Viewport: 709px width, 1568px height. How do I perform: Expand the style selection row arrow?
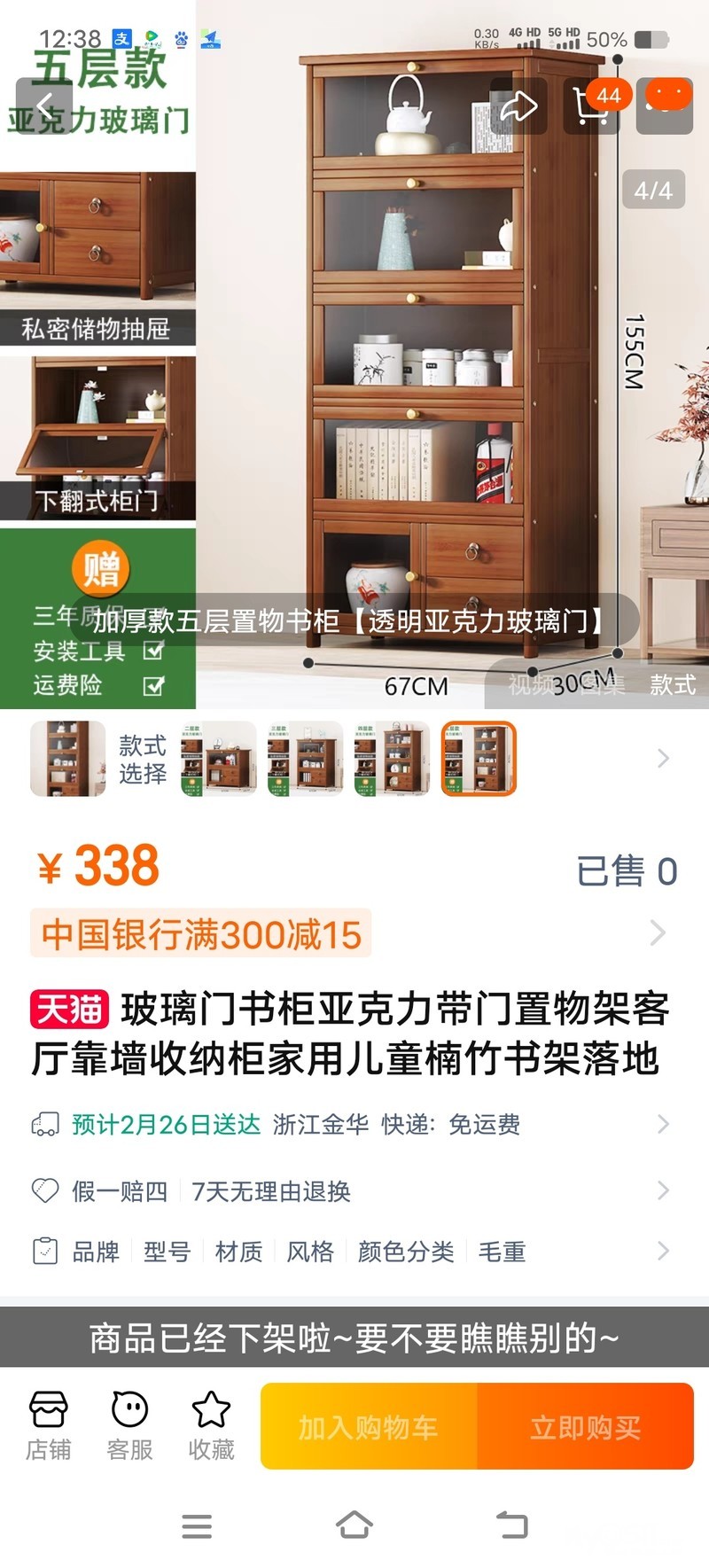[x=663, y=759]
